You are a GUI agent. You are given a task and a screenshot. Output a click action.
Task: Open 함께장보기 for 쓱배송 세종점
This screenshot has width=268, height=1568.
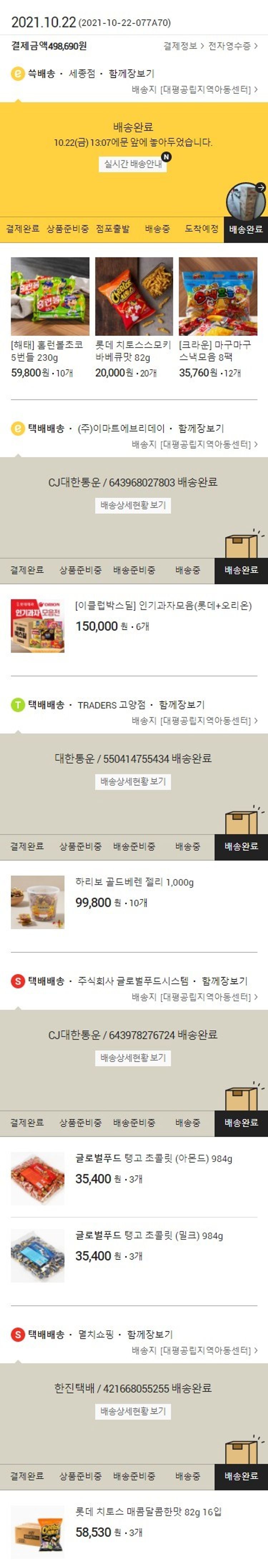131,74
